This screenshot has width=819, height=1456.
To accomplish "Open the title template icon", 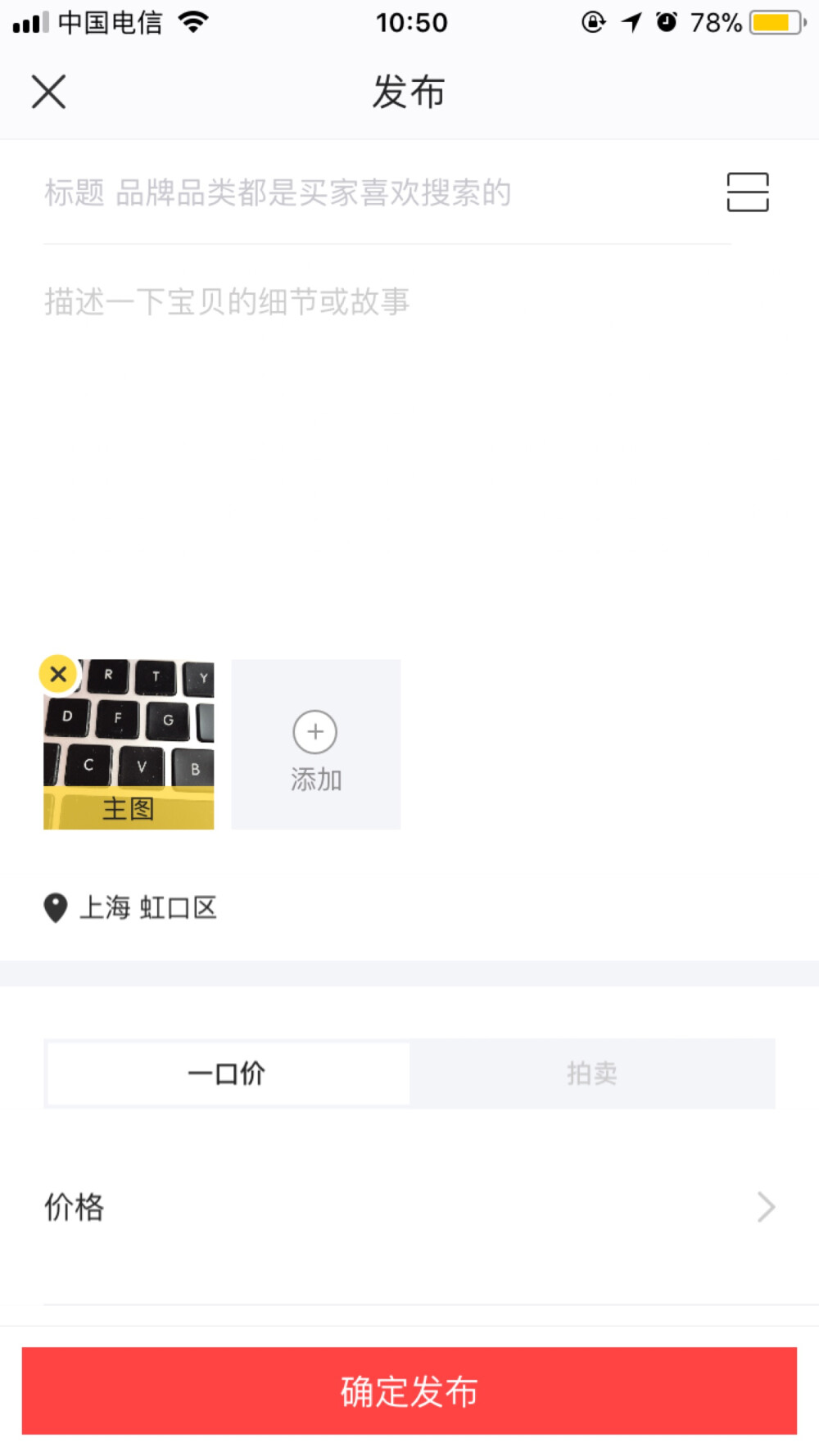I will pyautogui.click(x=747, y=192).
